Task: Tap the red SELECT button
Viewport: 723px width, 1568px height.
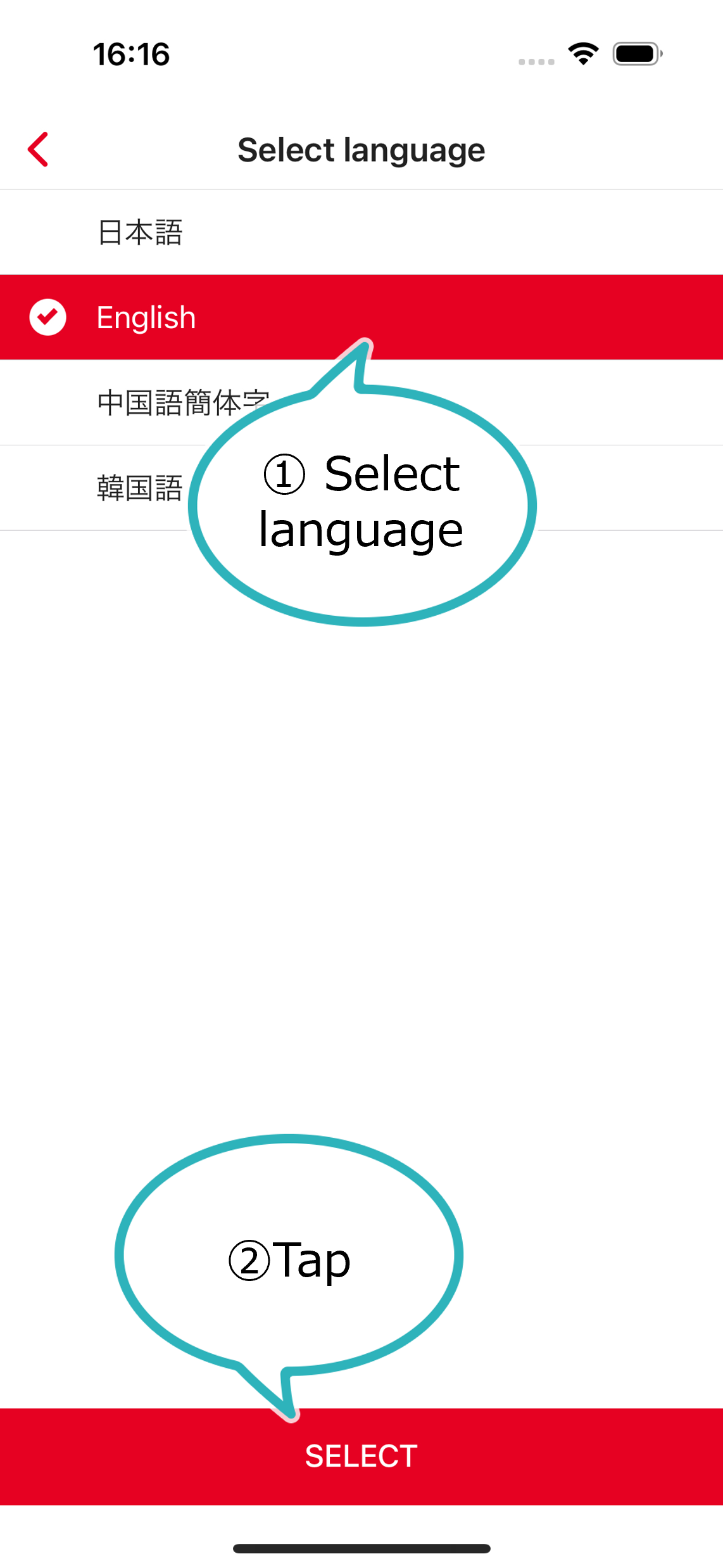Action: pyautogui.click(x=361, y=1455)
